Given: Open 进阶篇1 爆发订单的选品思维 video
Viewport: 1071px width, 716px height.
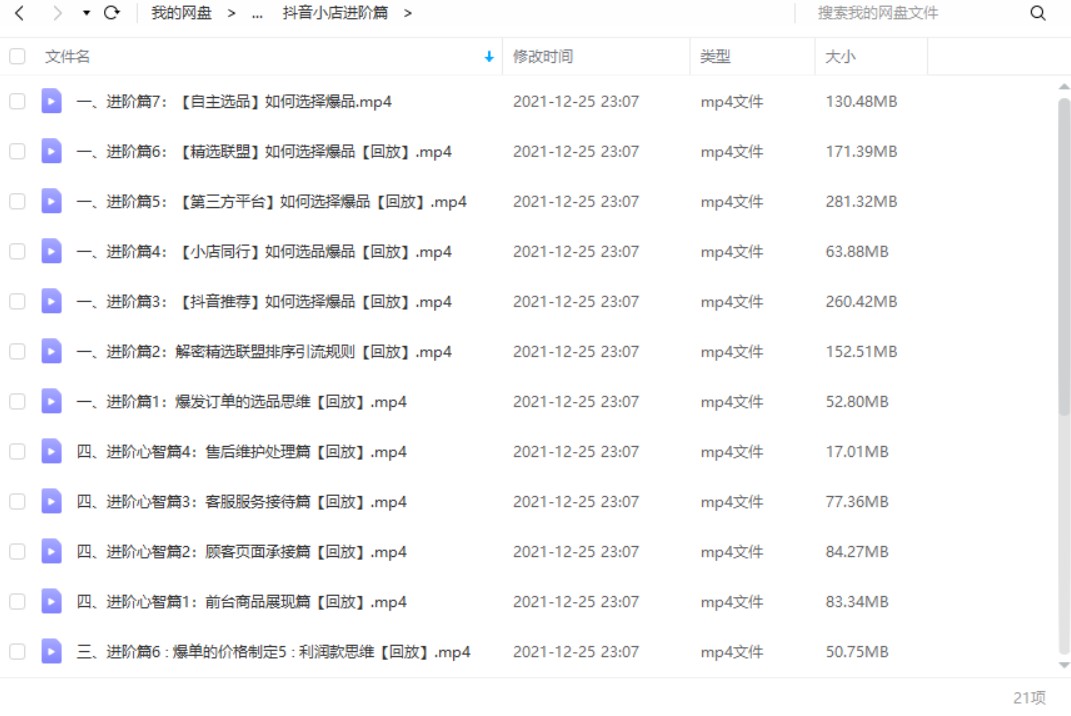Looking at the screenshot, I should 241,402.
